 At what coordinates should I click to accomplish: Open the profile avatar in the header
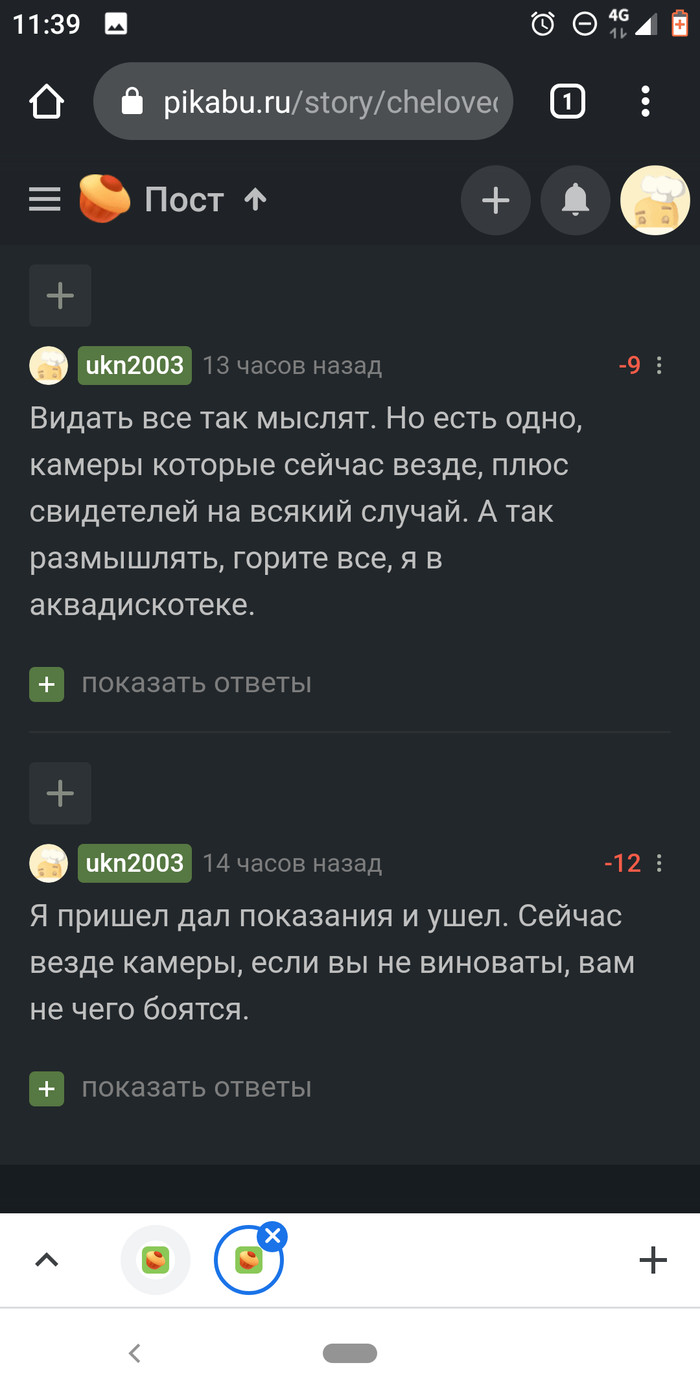point(655,201)
